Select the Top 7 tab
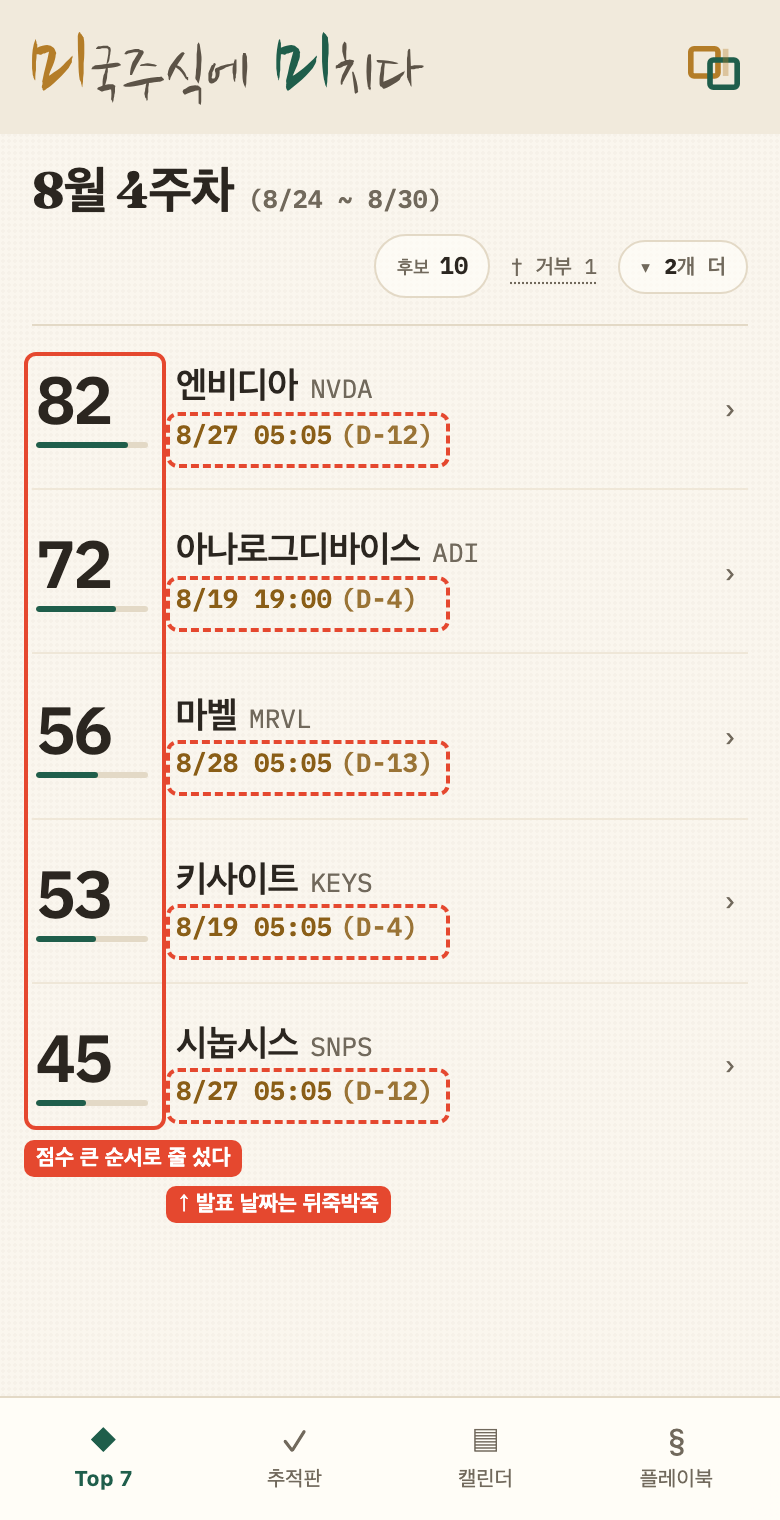 click(x=103, y=1458)
